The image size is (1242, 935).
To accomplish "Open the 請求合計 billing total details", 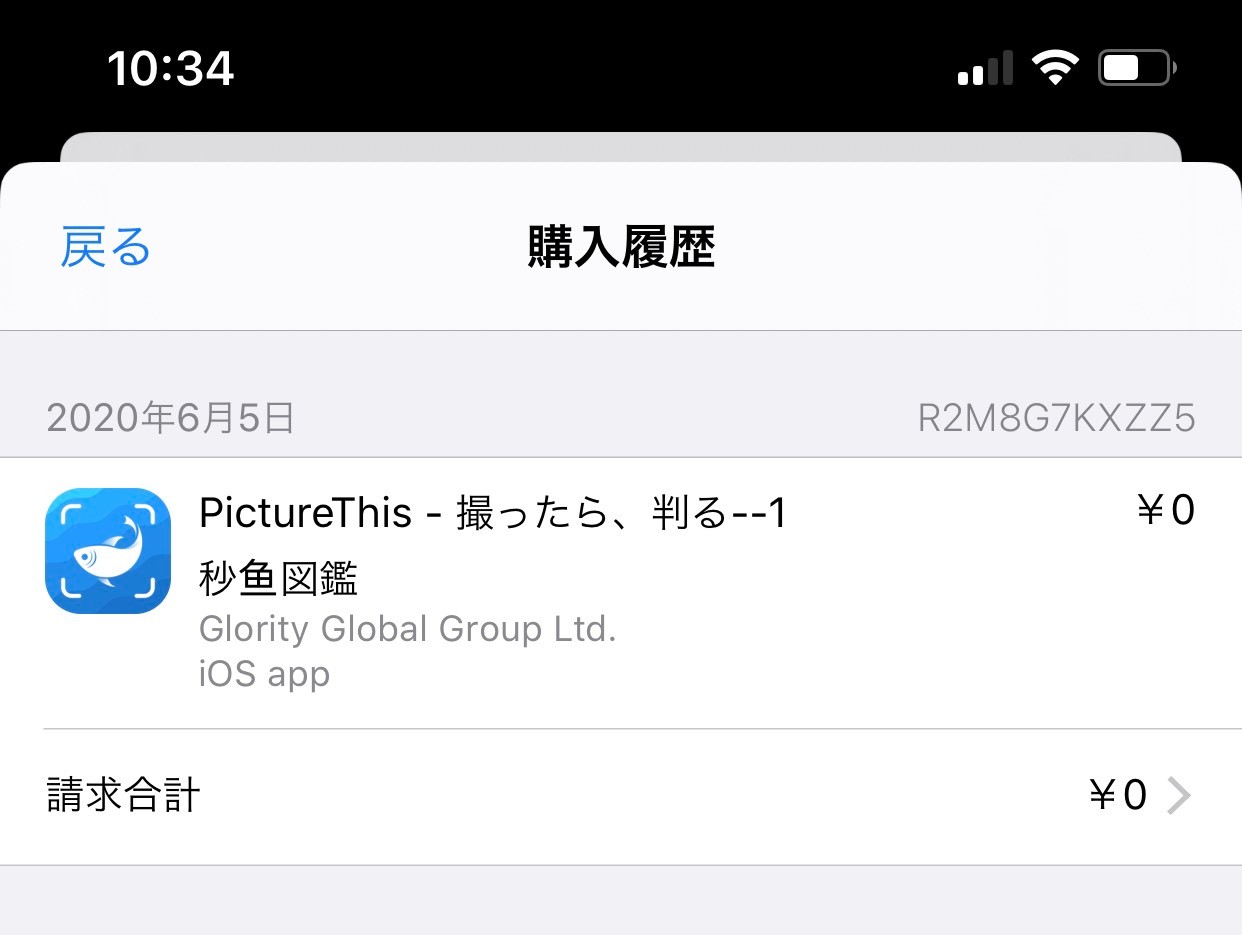I will click(x=620, y=796).
